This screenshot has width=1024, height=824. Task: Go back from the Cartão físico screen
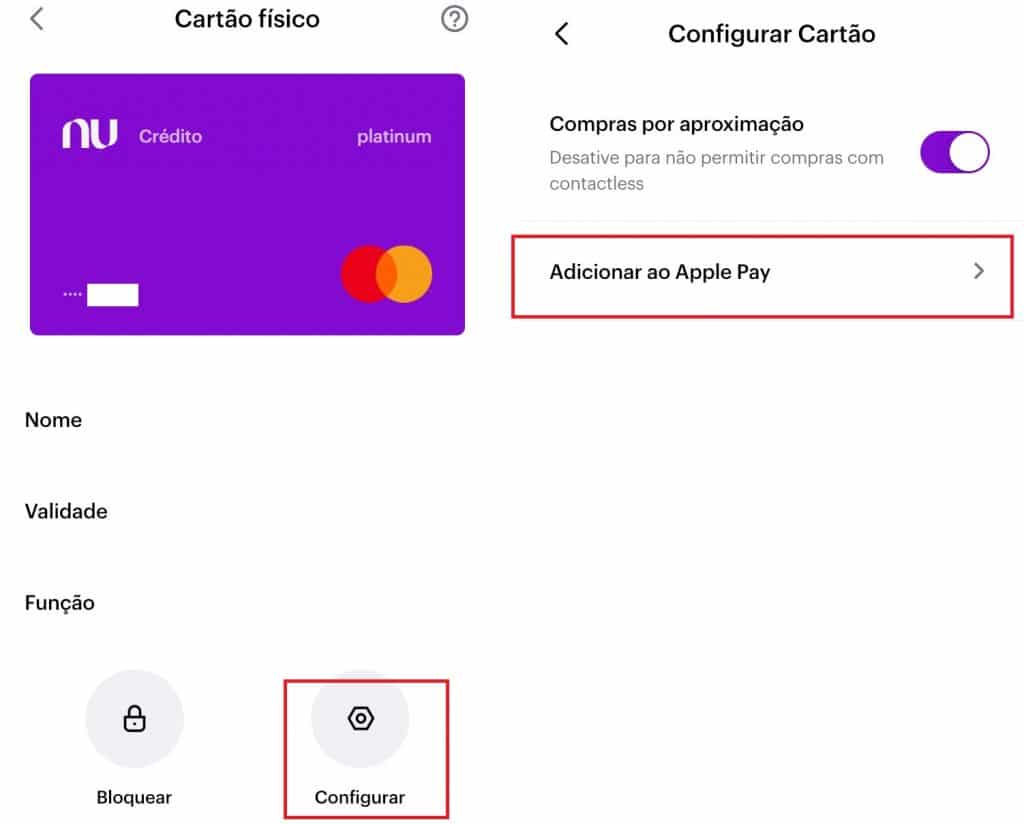coord(37,19)
